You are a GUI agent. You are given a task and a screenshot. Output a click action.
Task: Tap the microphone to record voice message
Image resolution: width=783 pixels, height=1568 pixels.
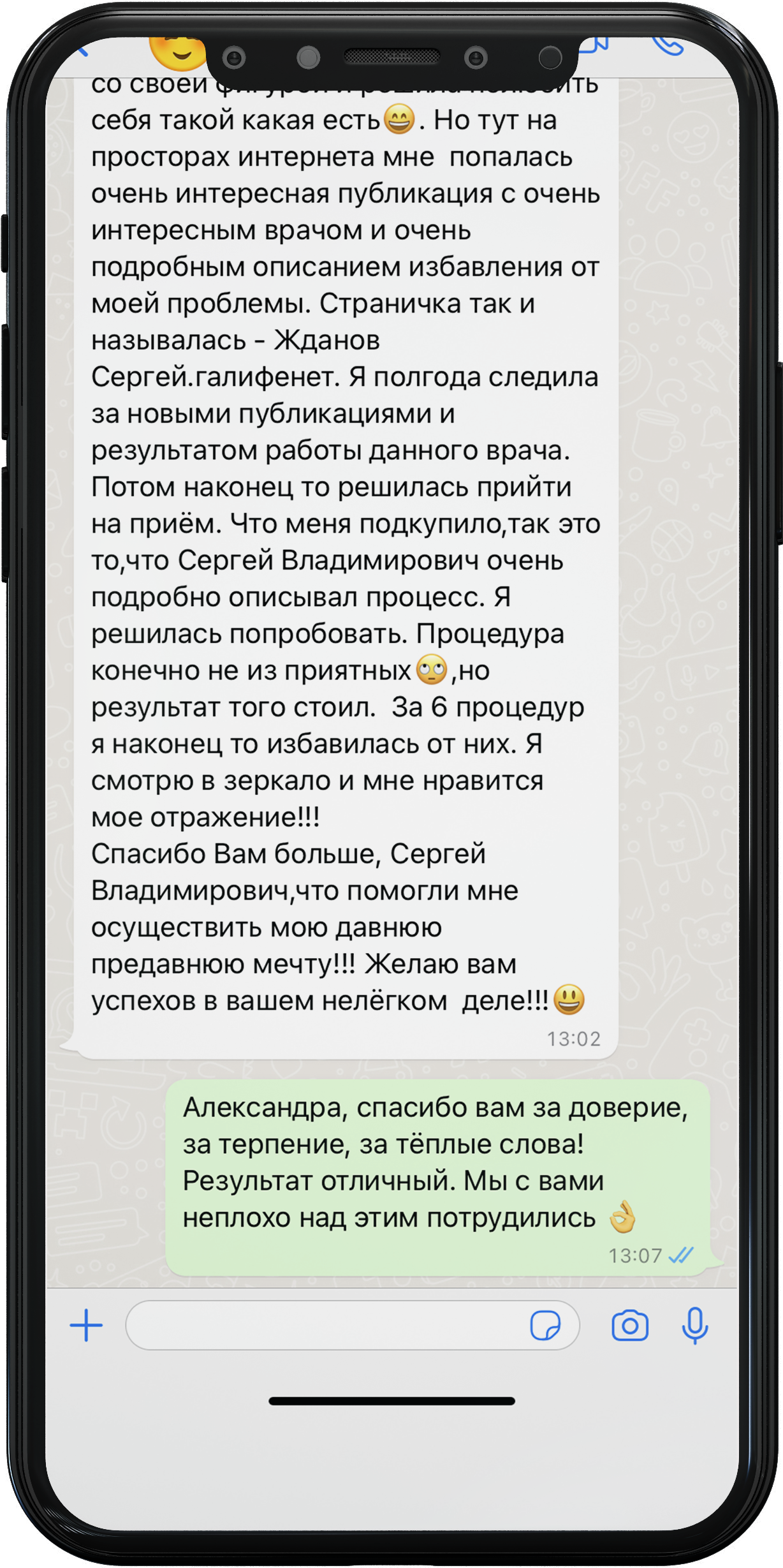point(695,1326)
